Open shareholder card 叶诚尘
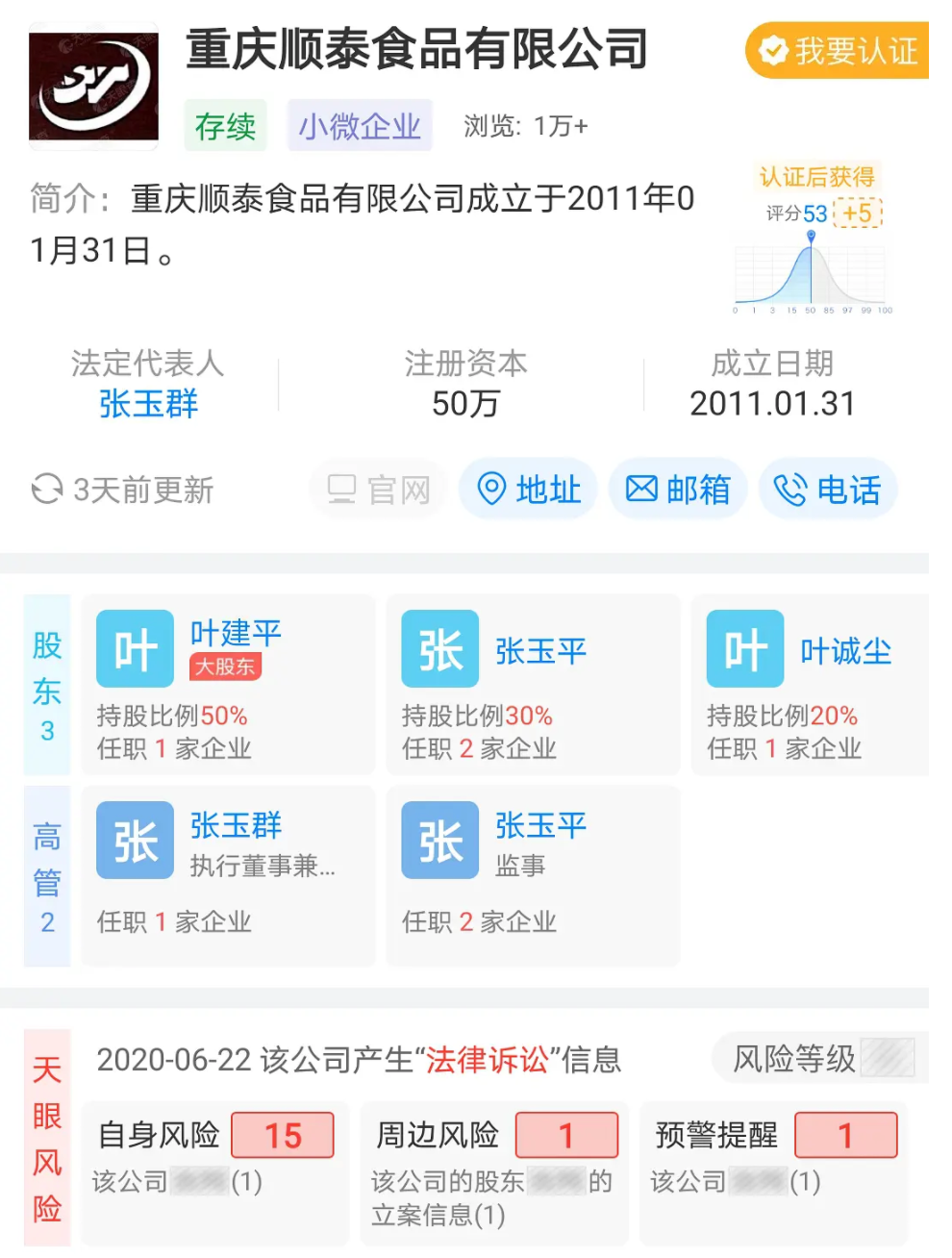Screen dimensions: 952x1258 tap(810, 685)
